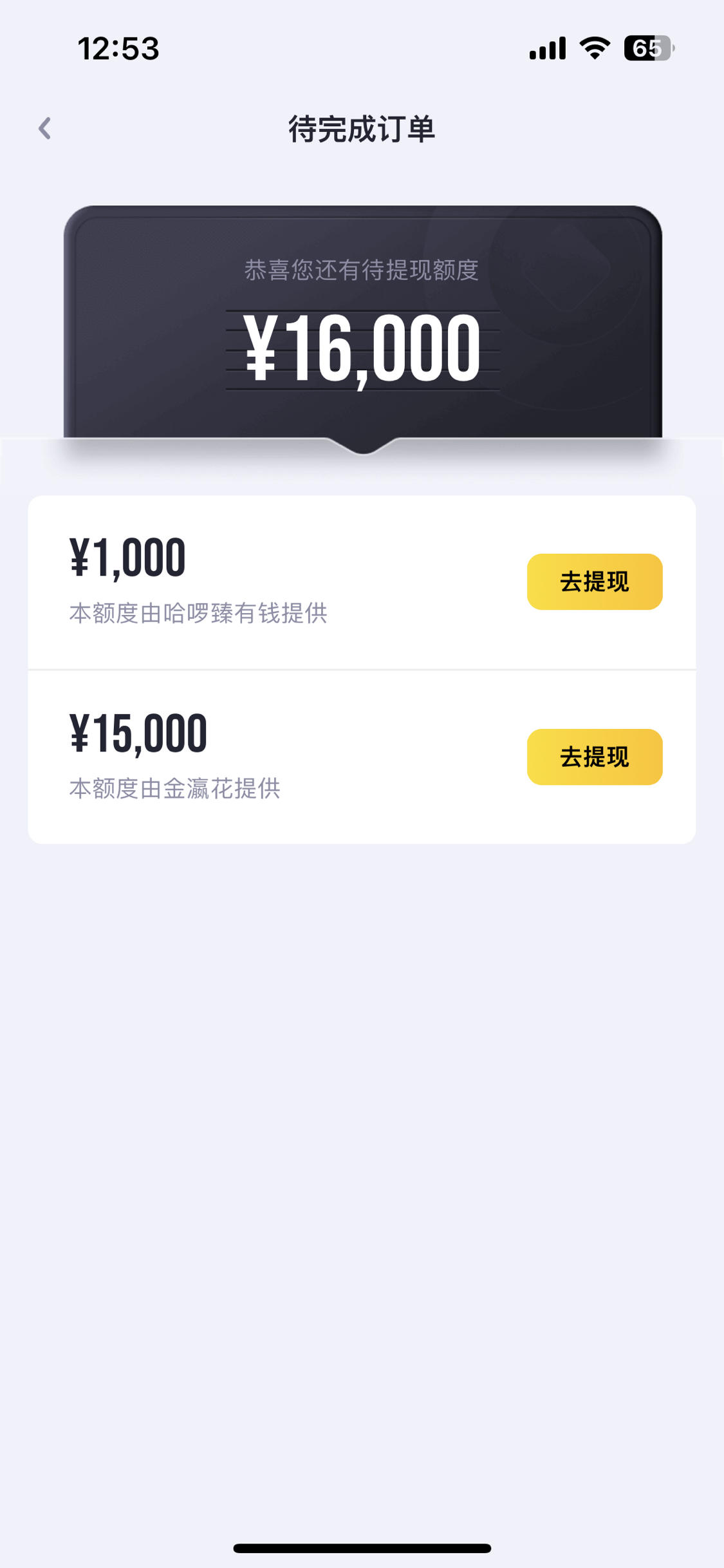Tap 去提现 for the ¥15,000 quota
Viewport: 724px width, 1568px height.
click(x=595, y=757)
